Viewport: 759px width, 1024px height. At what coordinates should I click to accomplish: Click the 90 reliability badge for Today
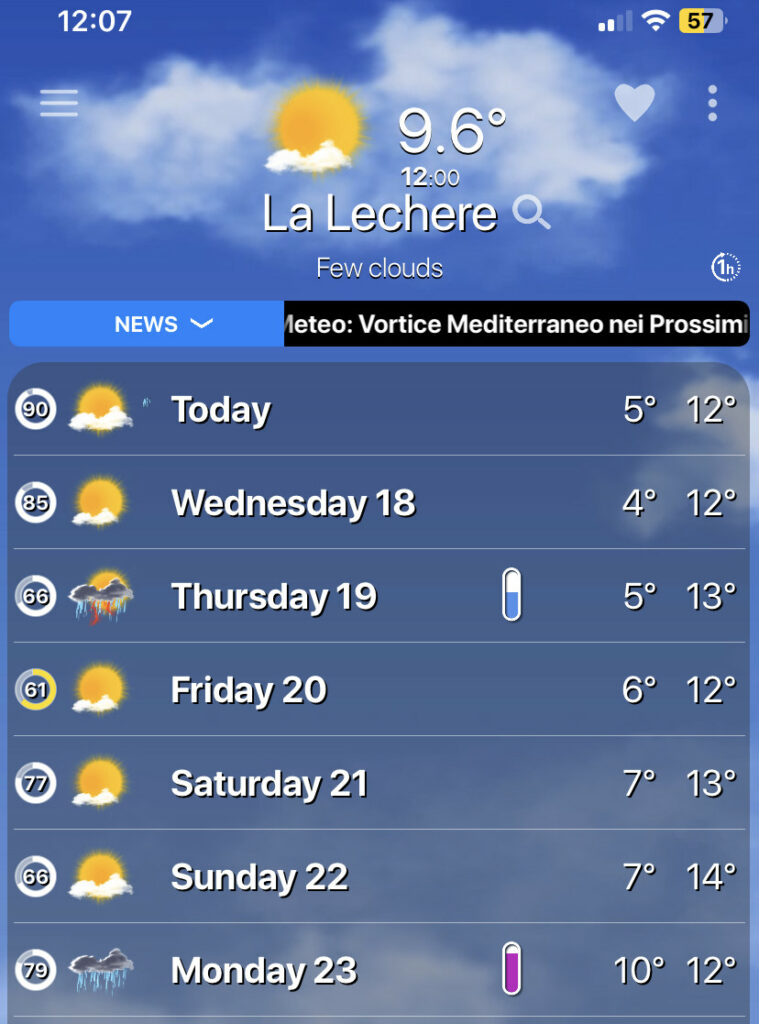(x=35, y=408)
